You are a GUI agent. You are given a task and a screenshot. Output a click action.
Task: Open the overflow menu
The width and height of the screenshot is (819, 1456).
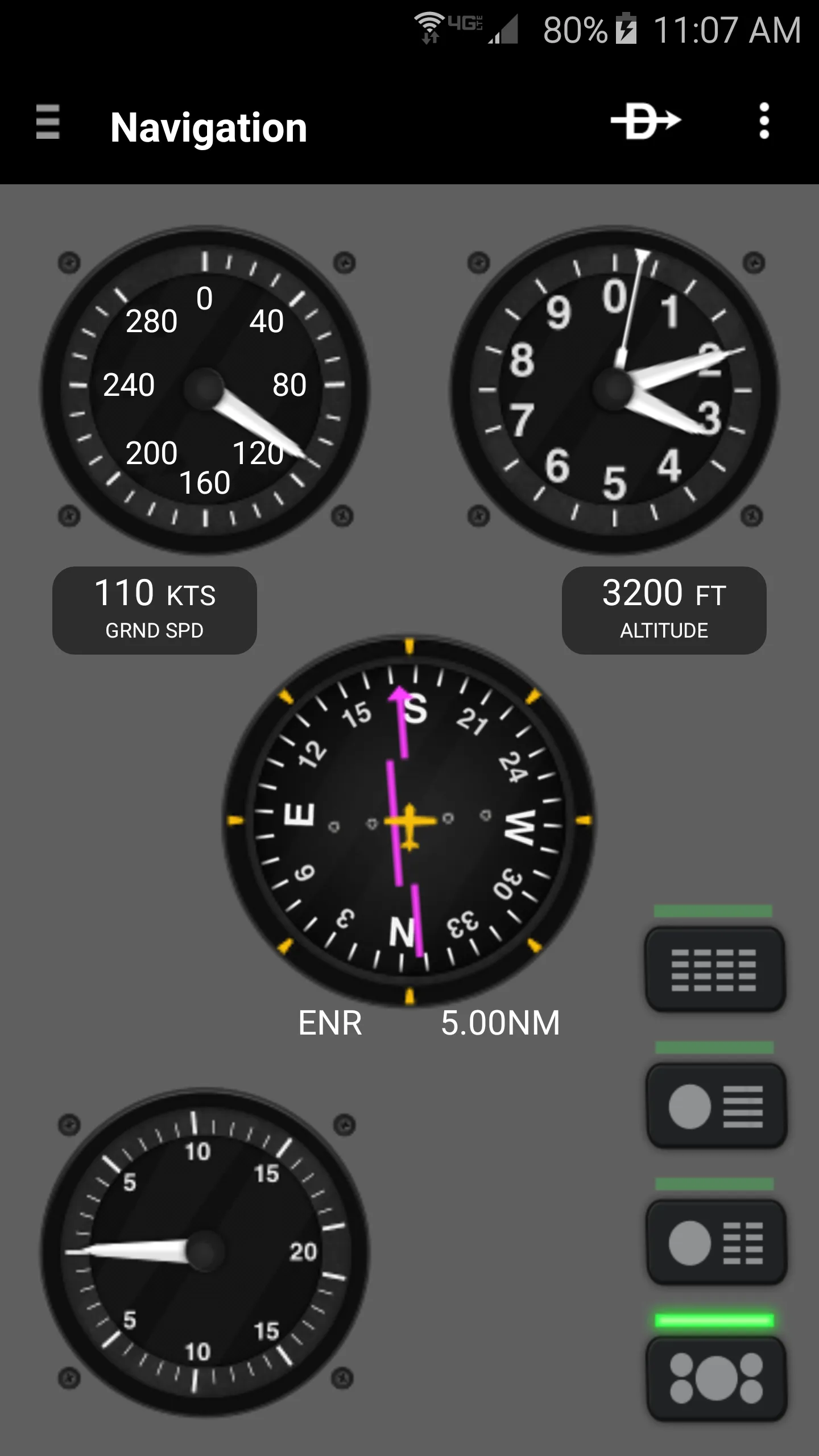click(764, 121)
